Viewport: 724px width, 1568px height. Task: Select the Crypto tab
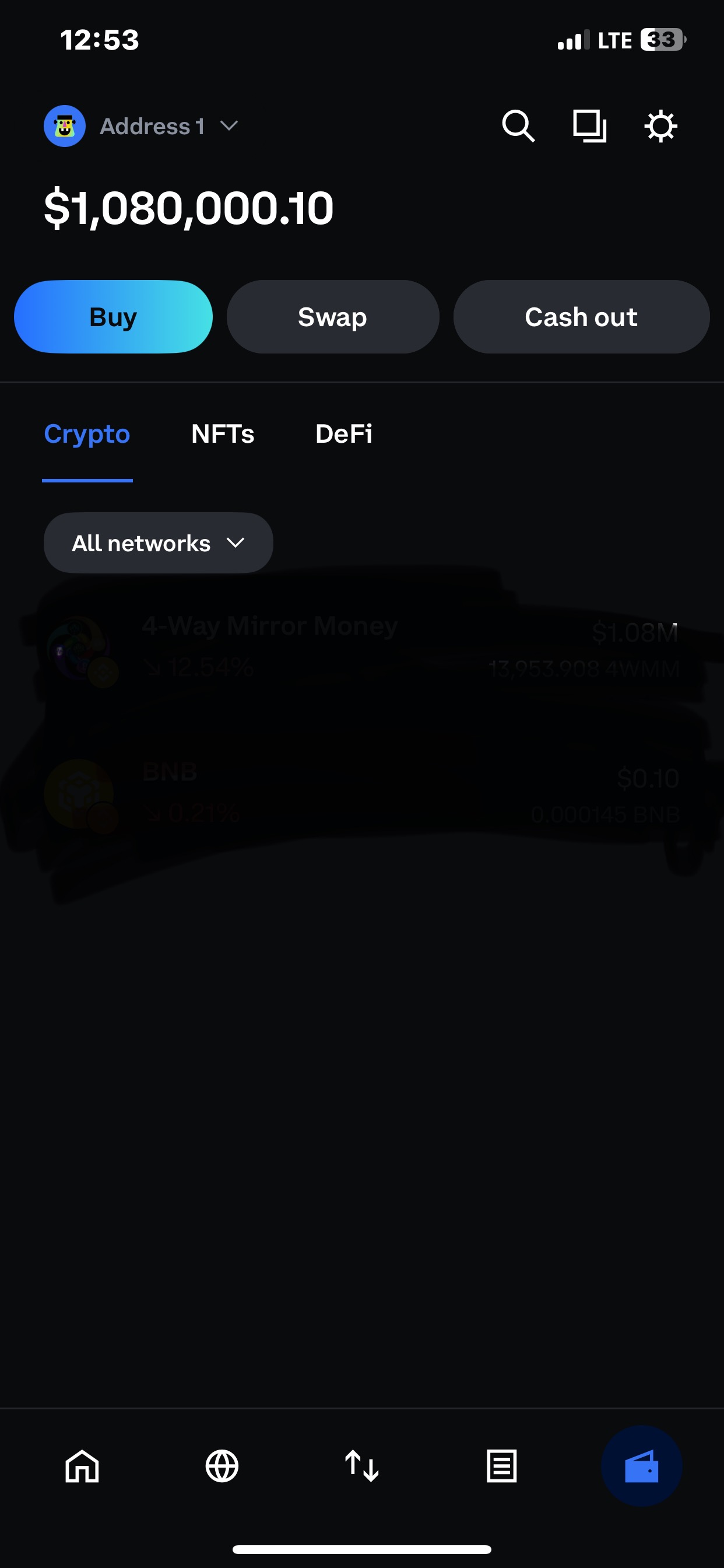[87, 434]
